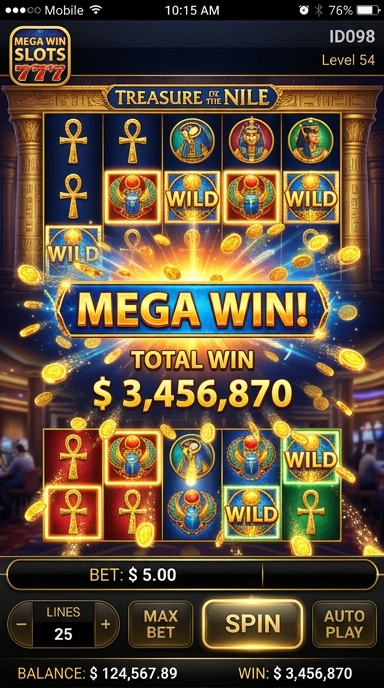Screen dimensions: 384x688
Task: Enable AUTO PLAY
Action: [x=344, y=624]
